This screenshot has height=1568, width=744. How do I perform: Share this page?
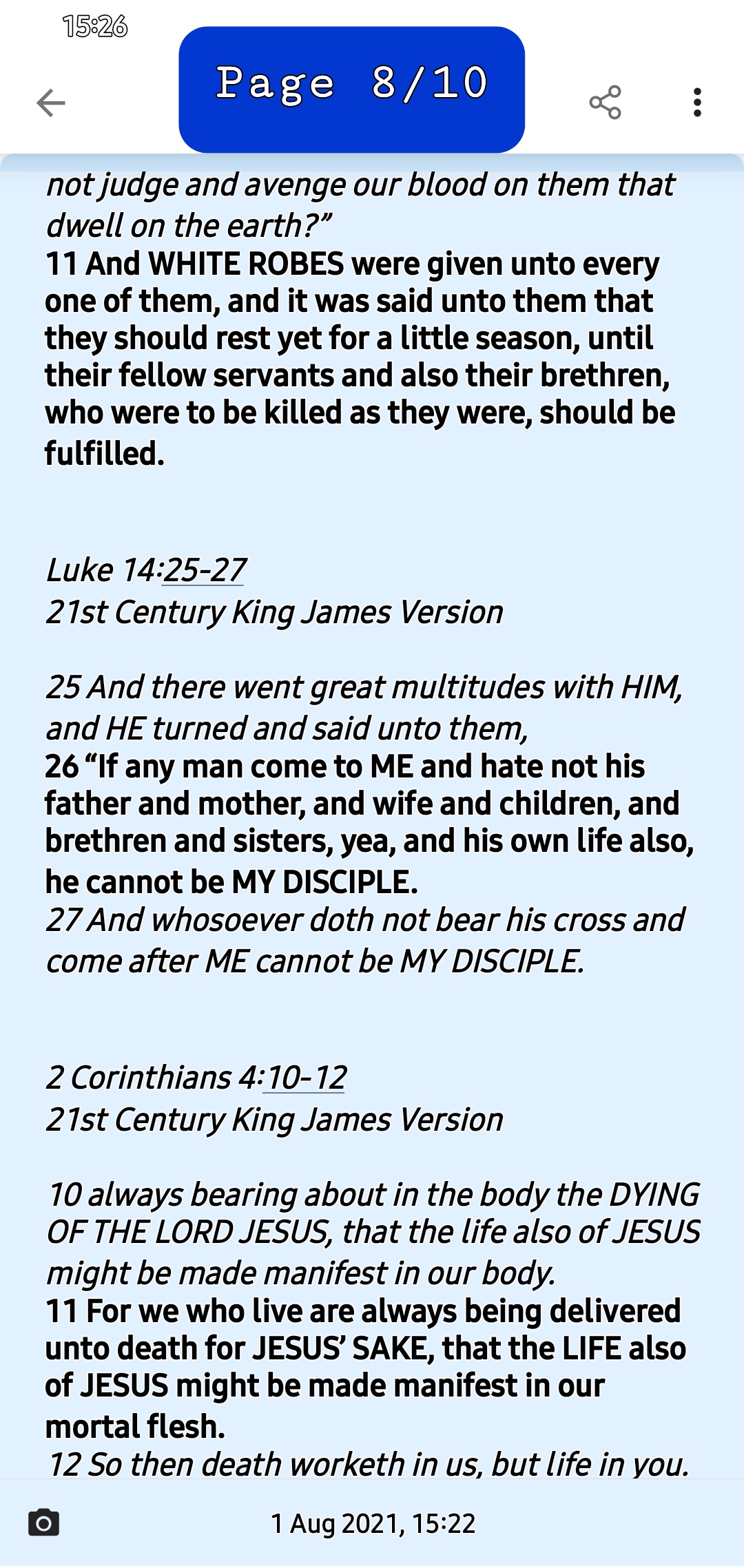pos(605,103)
